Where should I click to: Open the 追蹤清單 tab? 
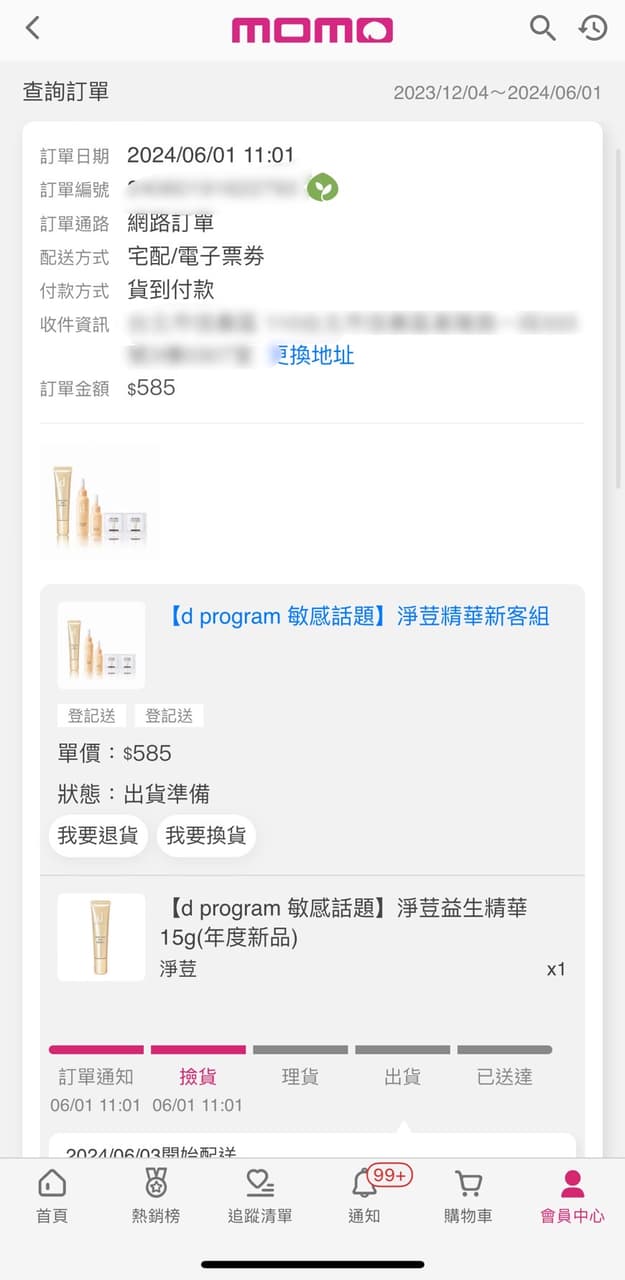pos(260,1197)
